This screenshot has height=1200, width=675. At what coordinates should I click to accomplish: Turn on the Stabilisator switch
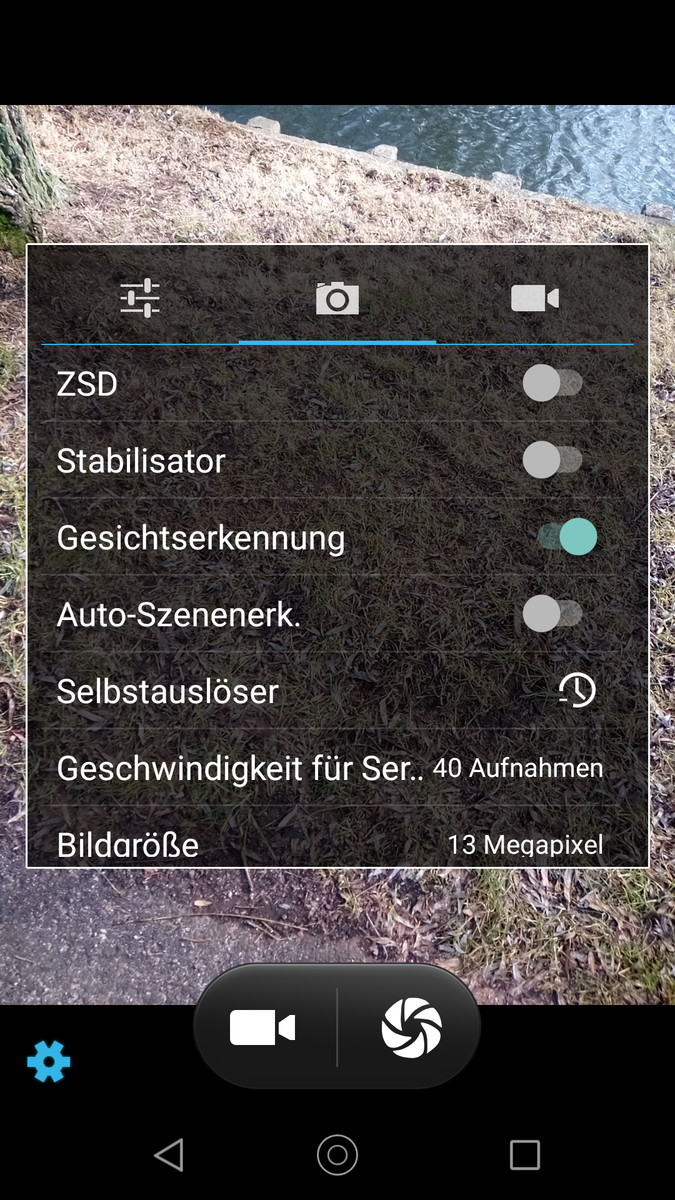click(553, 460)
